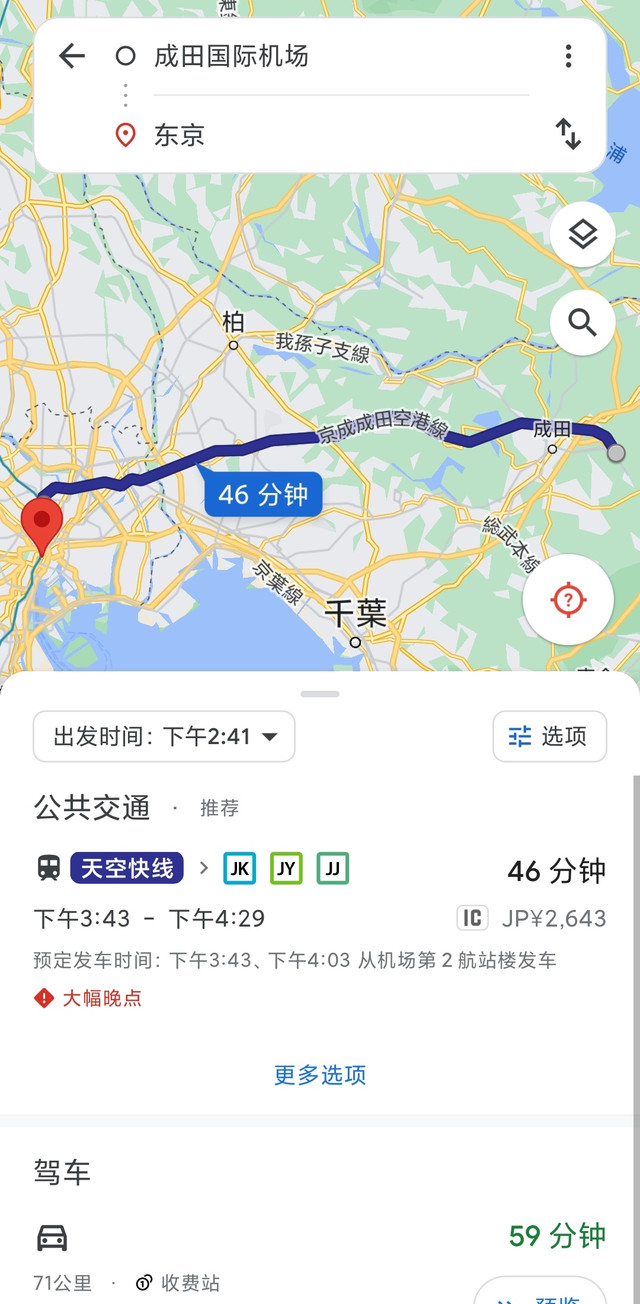This screenshot has width=640, height=1304.
Task: Select the 59 分钟 driving route
Action: (556, 1236)
